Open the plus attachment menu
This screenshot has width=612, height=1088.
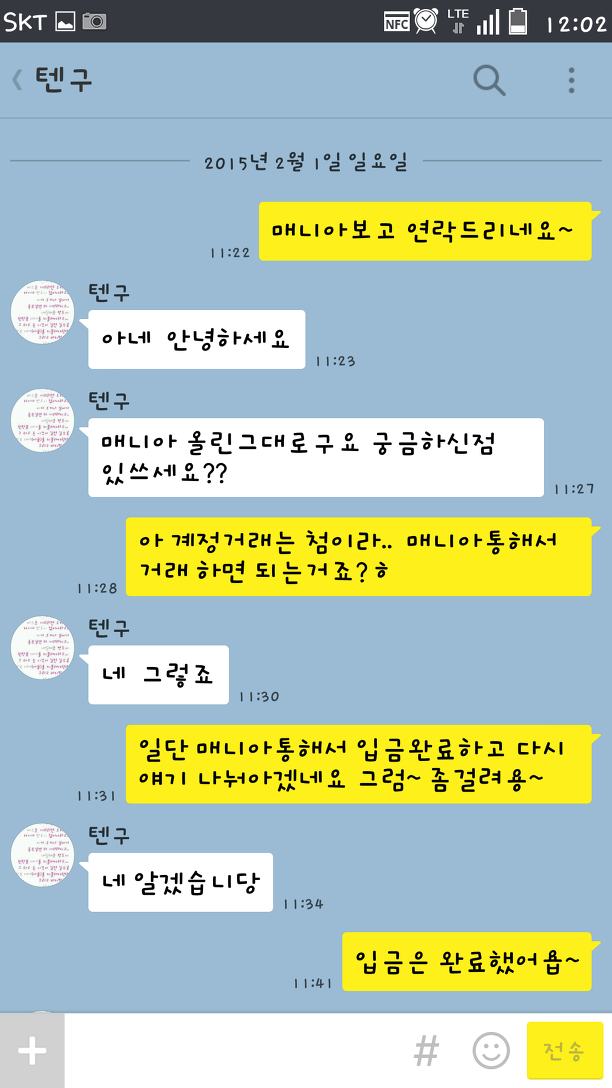tap(32, 1050)
